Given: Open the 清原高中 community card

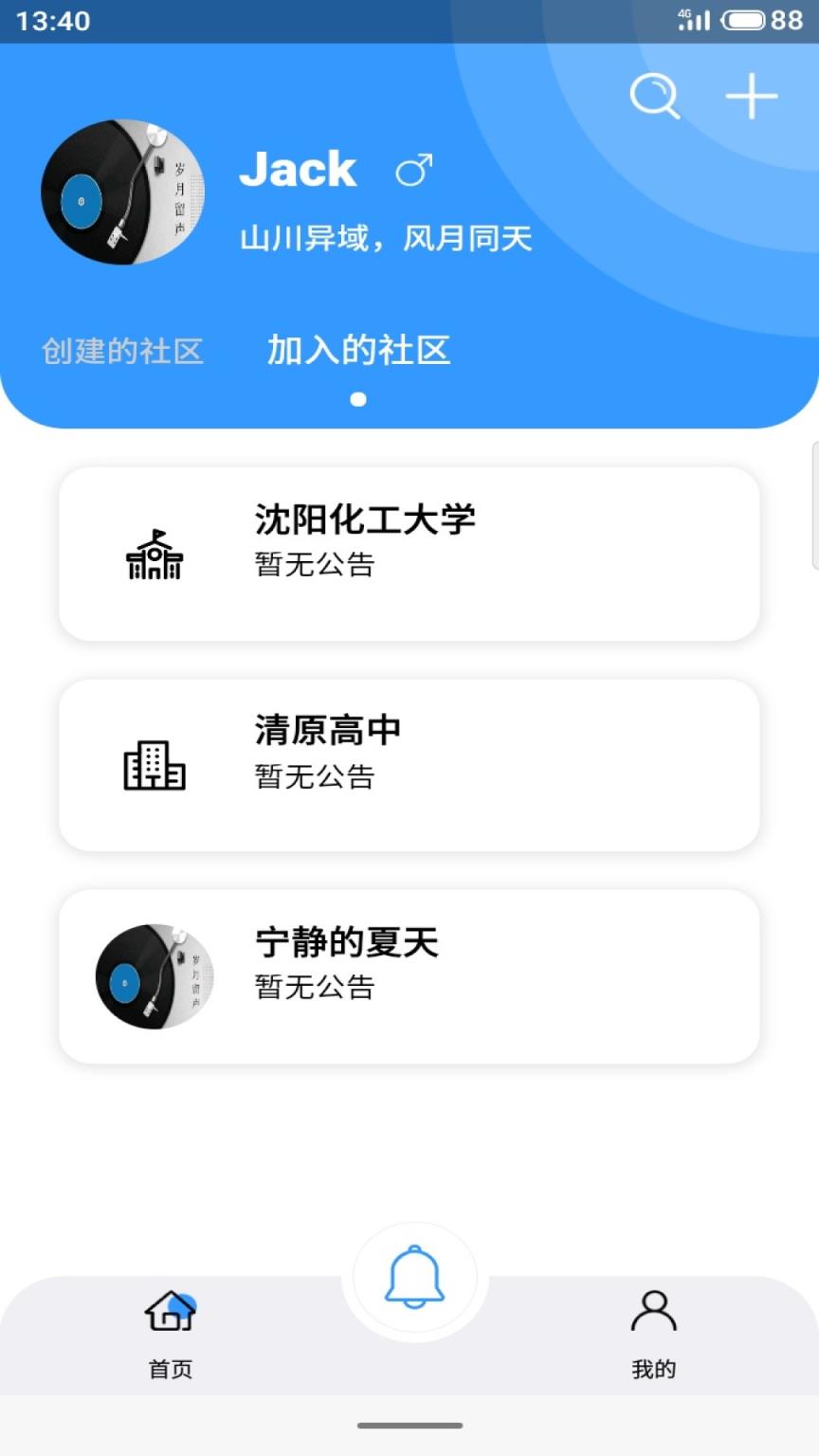Looking at the screenshot, I should click(x=408, y=764).
